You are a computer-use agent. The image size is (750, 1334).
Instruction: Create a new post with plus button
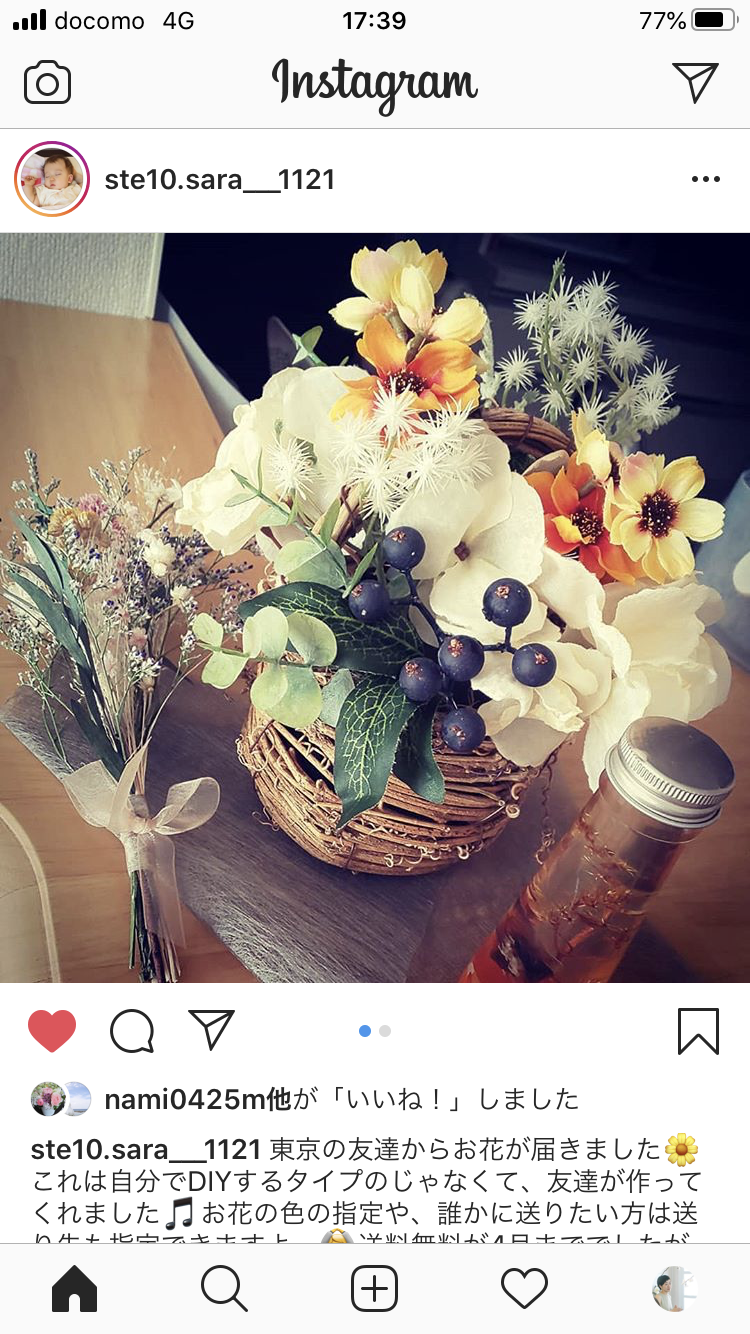tap(375, 1289)
